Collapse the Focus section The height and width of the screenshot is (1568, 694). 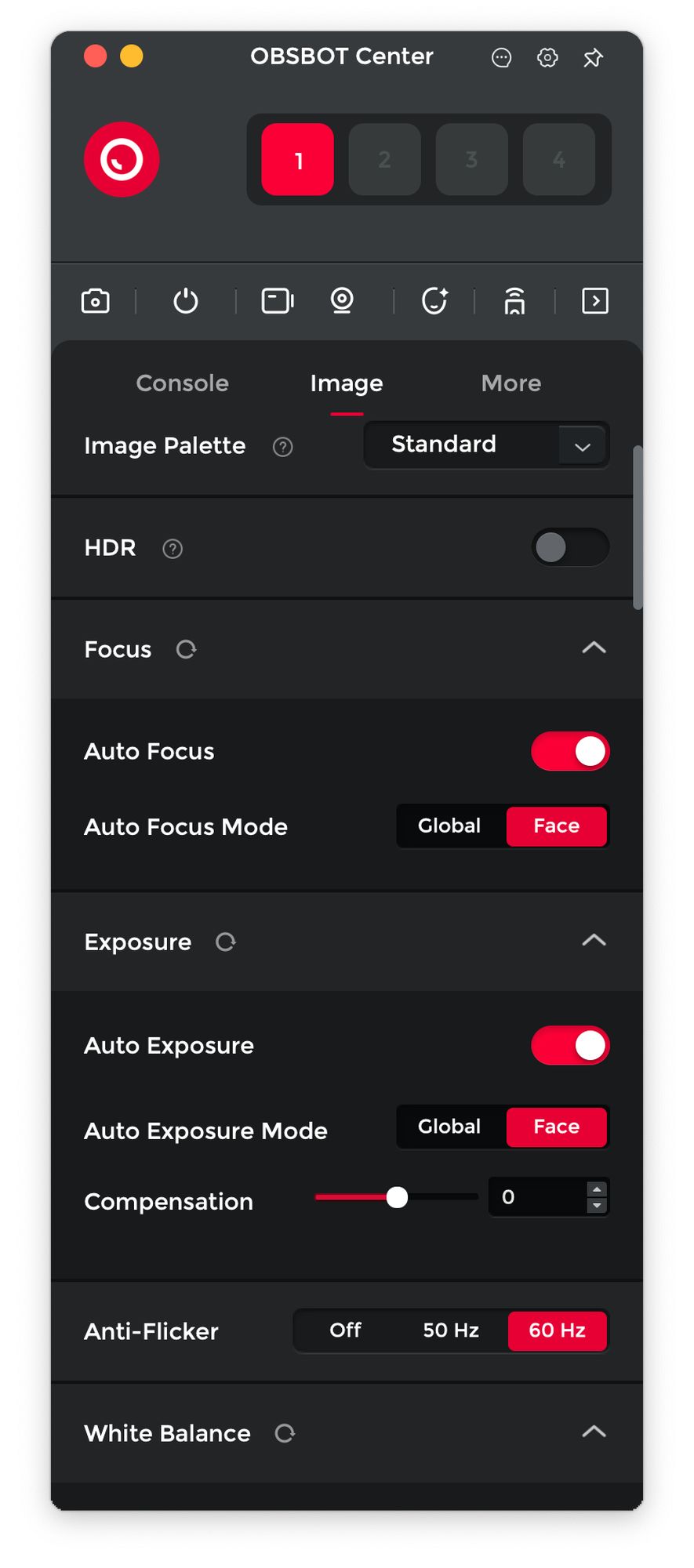click(594, 648)
